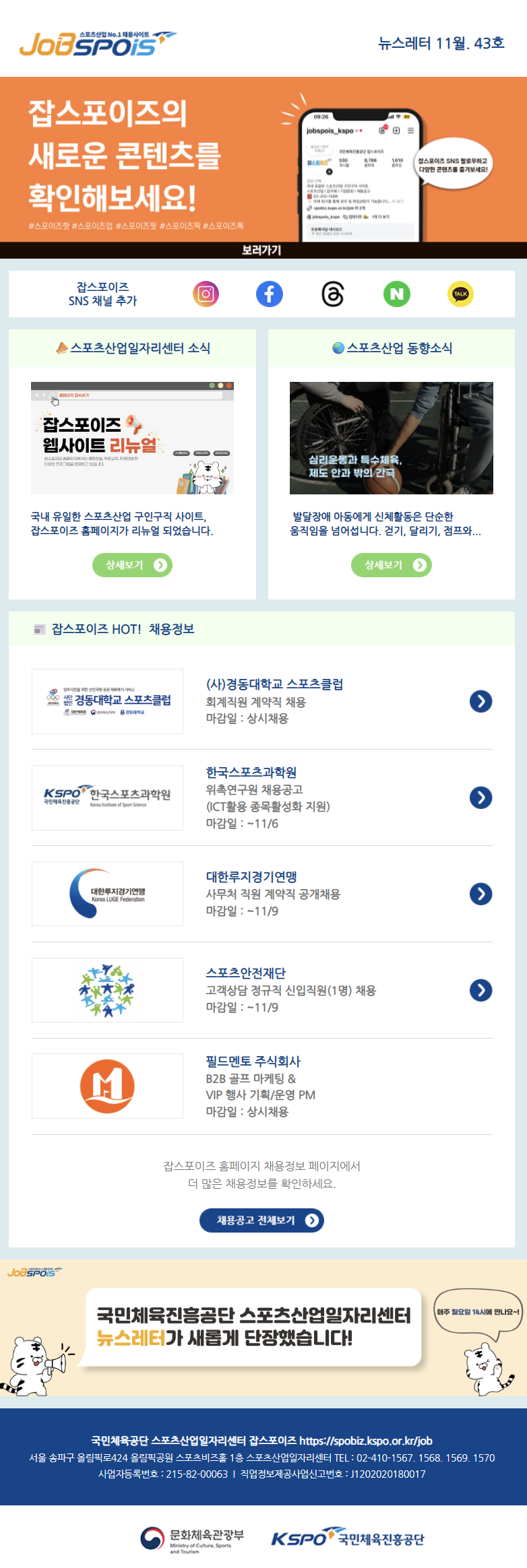Open the 심리운동과 특수체육 article image
Image resolution: width=527 pixels, height=1568 pixels.
(x=391, y=438)
